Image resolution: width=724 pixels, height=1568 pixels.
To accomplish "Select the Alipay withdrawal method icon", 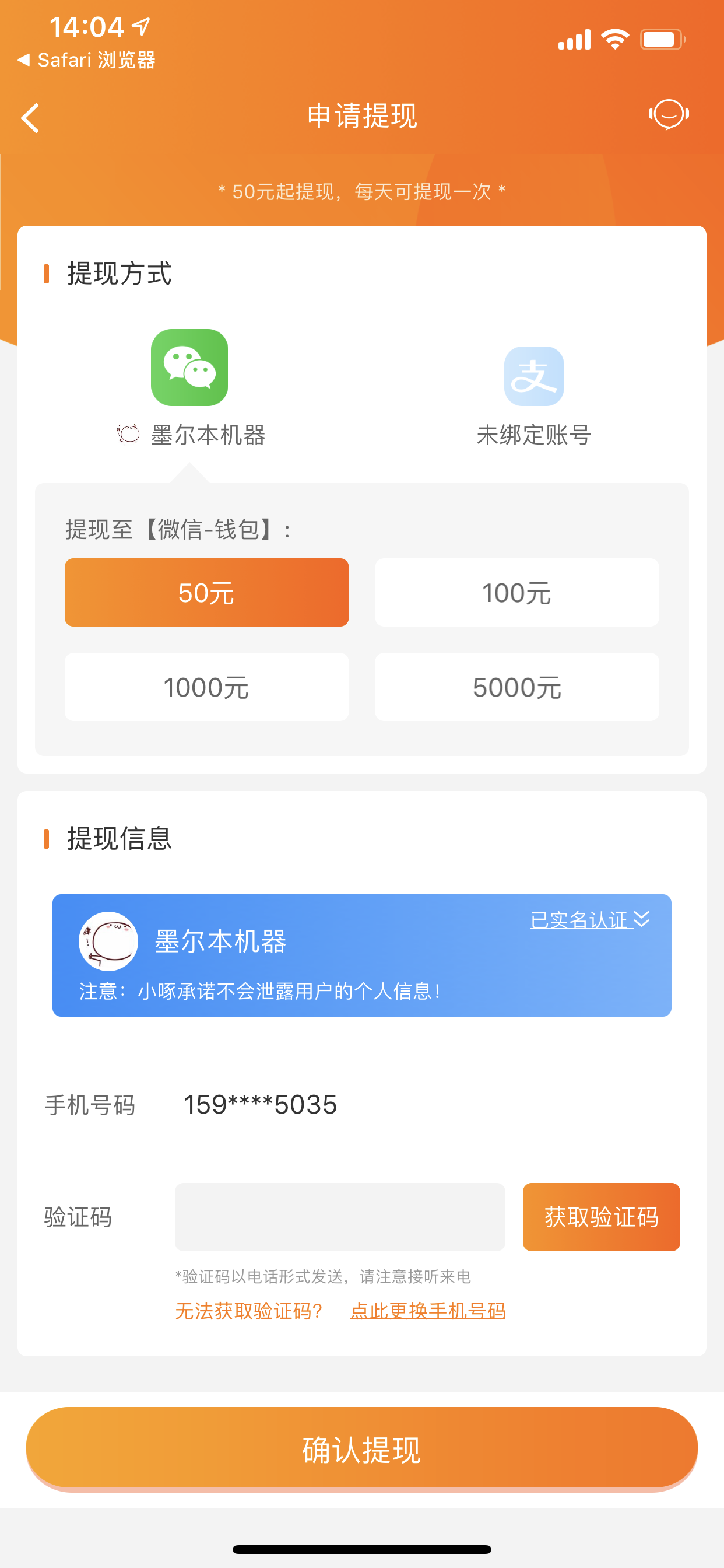I will [534, 376].
